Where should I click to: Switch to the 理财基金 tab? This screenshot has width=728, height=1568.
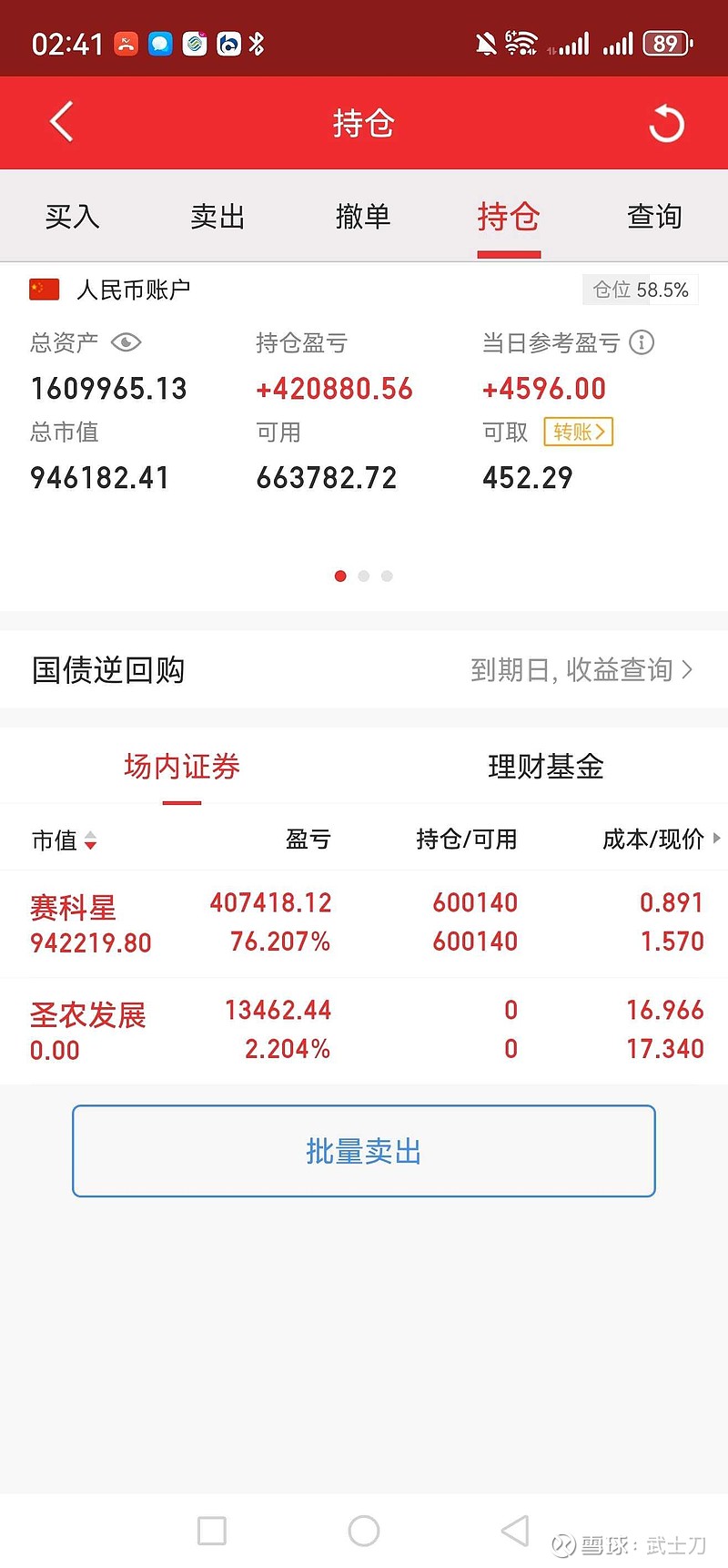[x=546, y=767]
